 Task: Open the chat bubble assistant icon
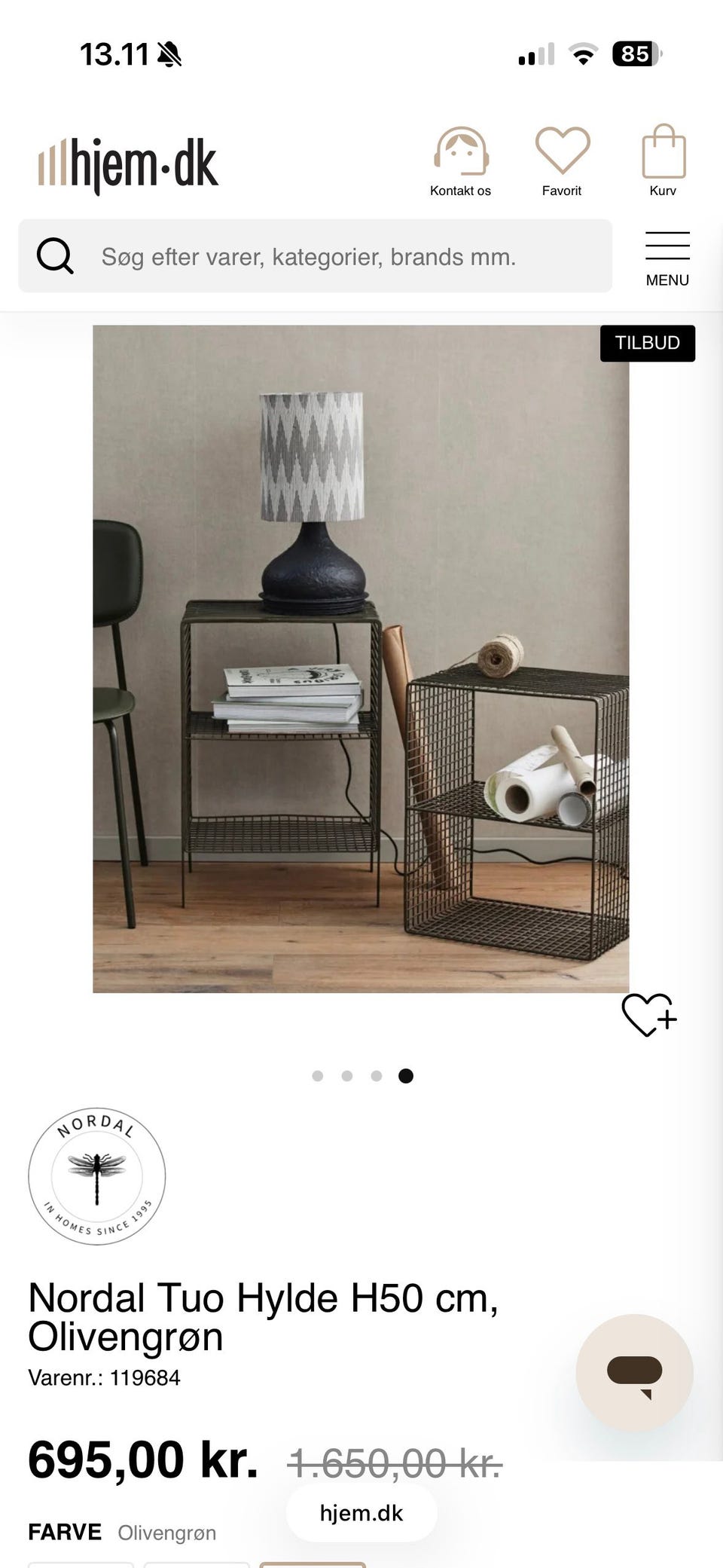[x=635, y=1373]
